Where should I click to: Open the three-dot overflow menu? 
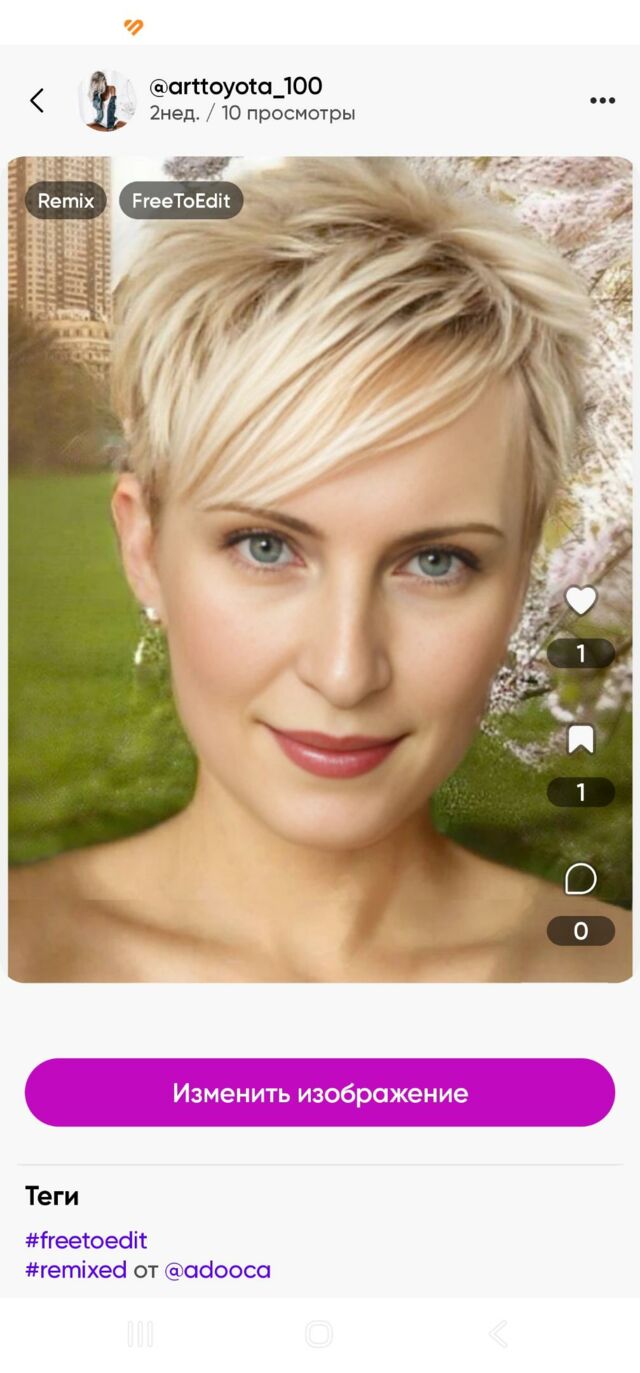point(602,100)
